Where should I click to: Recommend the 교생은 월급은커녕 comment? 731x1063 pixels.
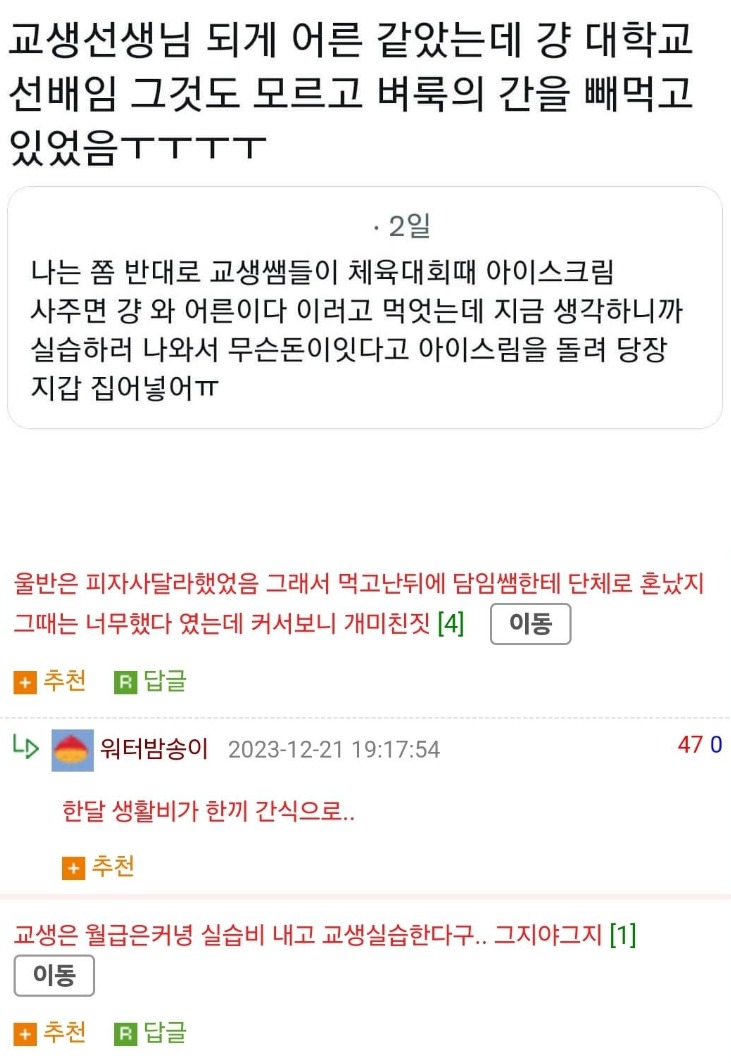(x=51, y=1033)
